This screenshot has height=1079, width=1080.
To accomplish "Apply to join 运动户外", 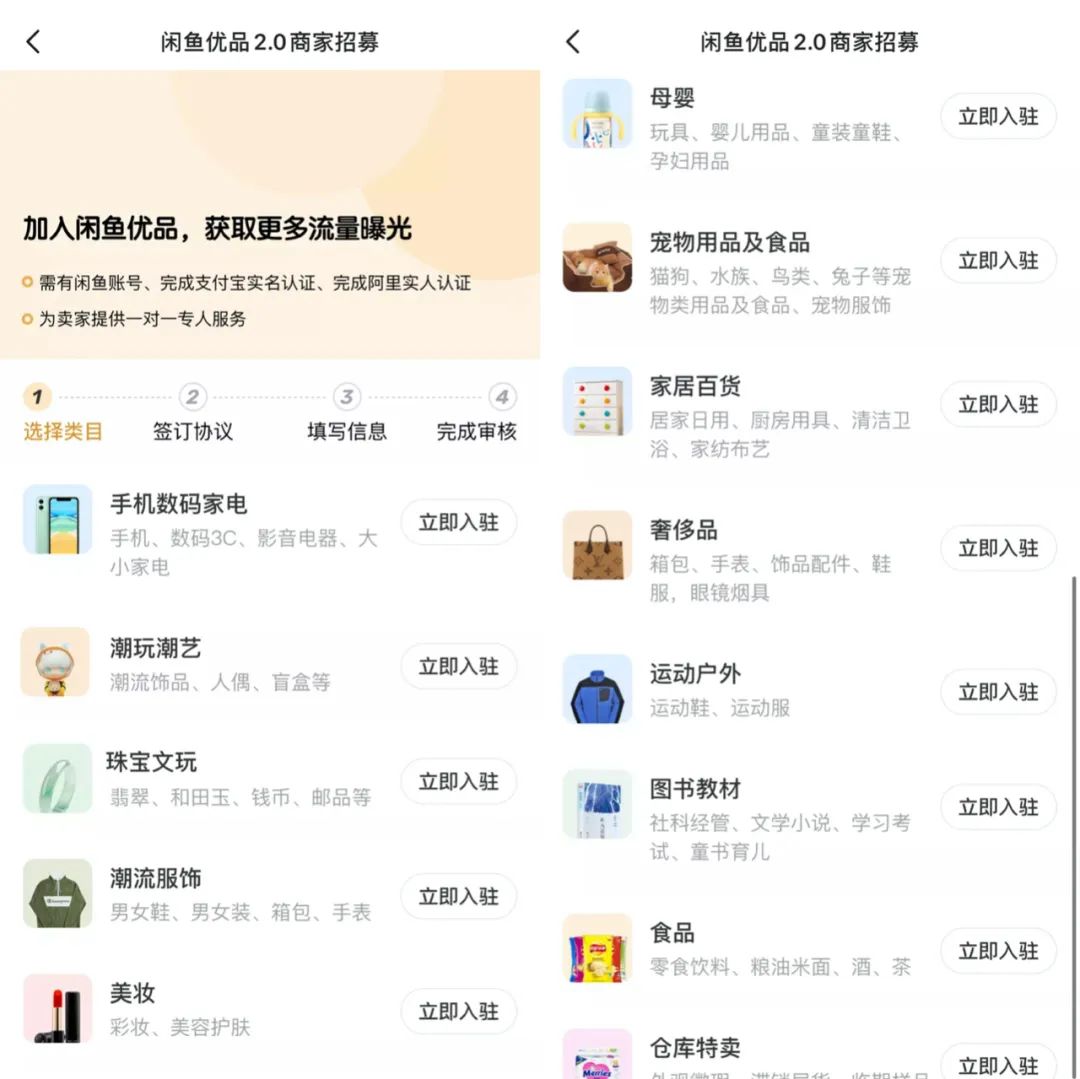I will (998, 692).
